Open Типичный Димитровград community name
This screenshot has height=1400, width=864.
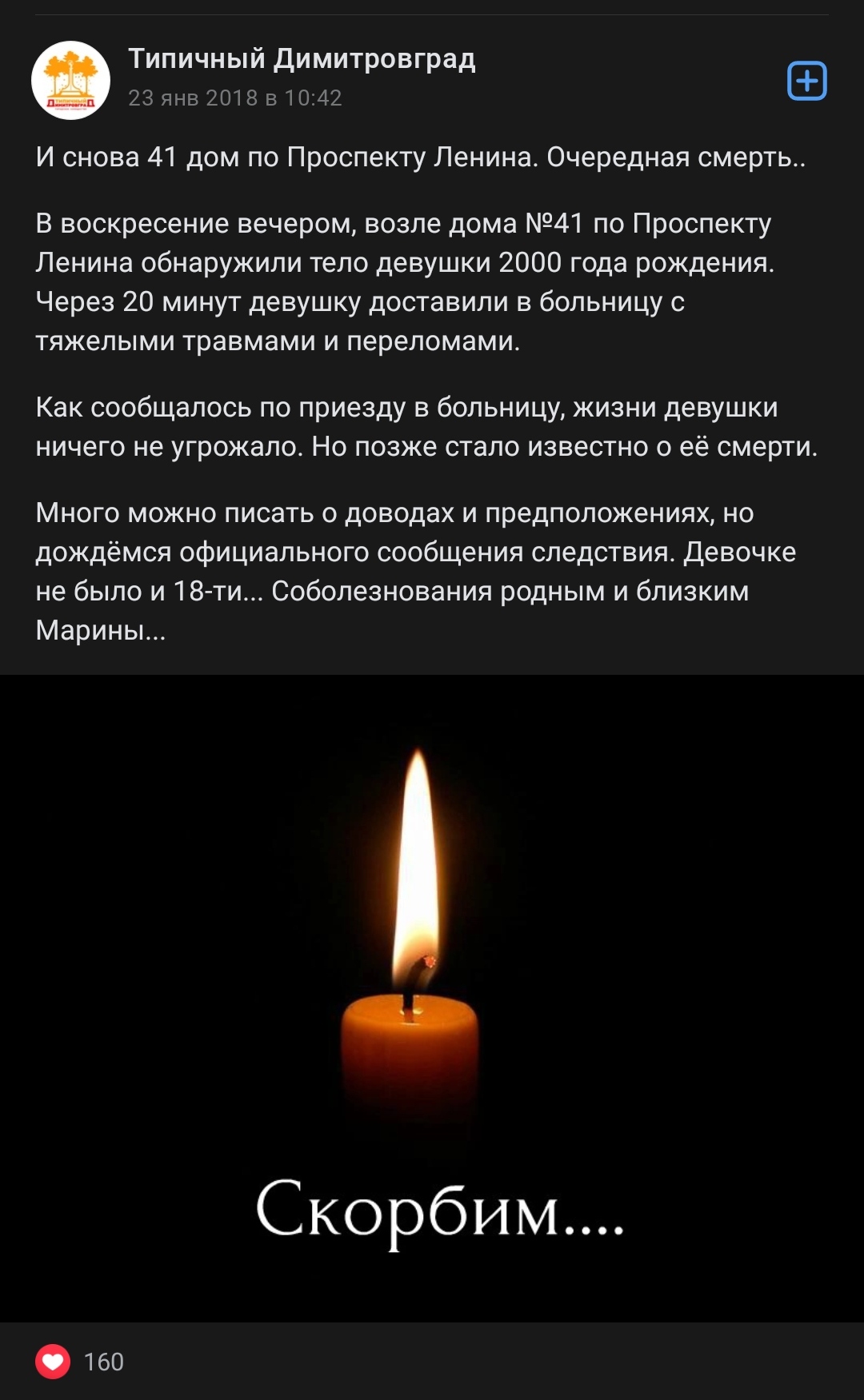pyautogui.click(x=302, y=59)
